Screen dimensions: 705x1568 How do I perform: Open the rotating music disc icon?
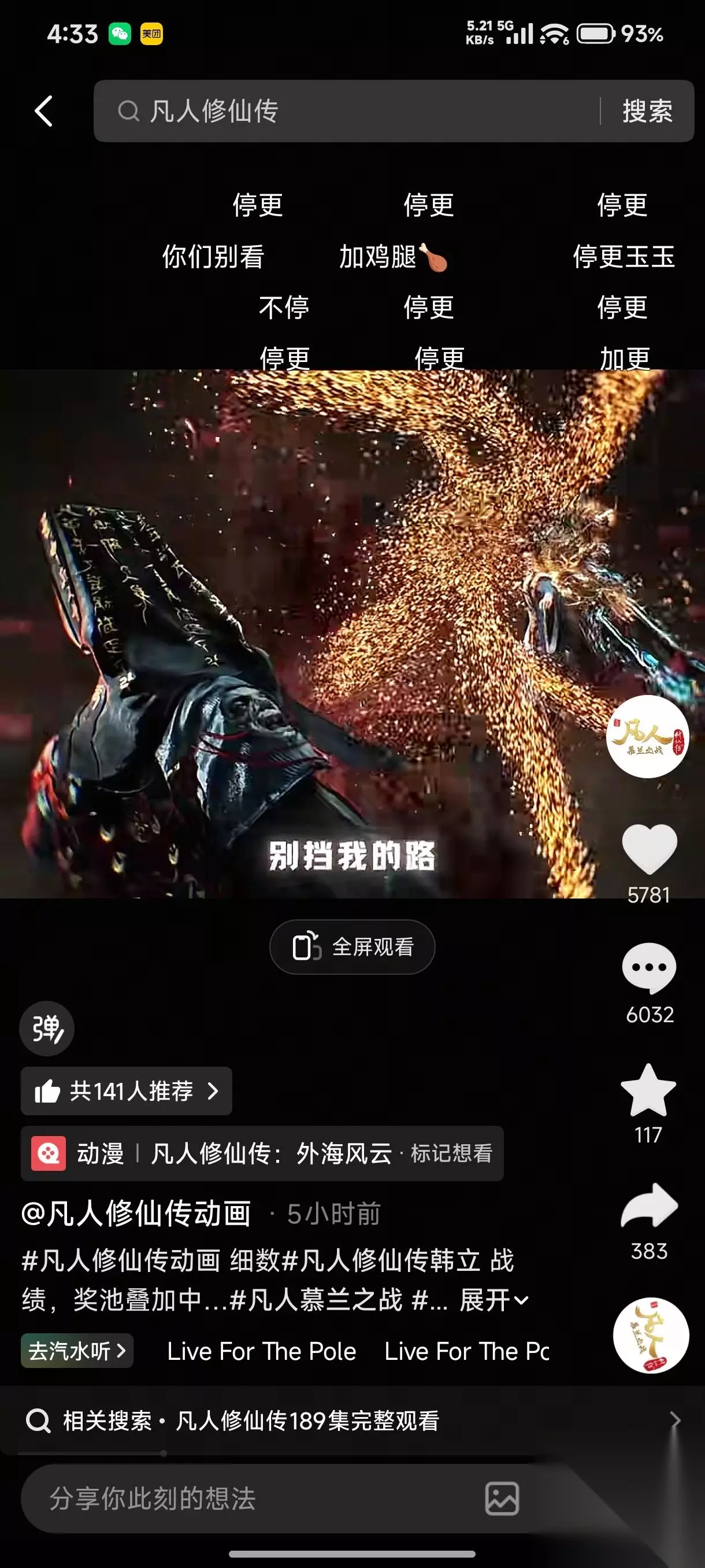click(x=651, y=1336)
